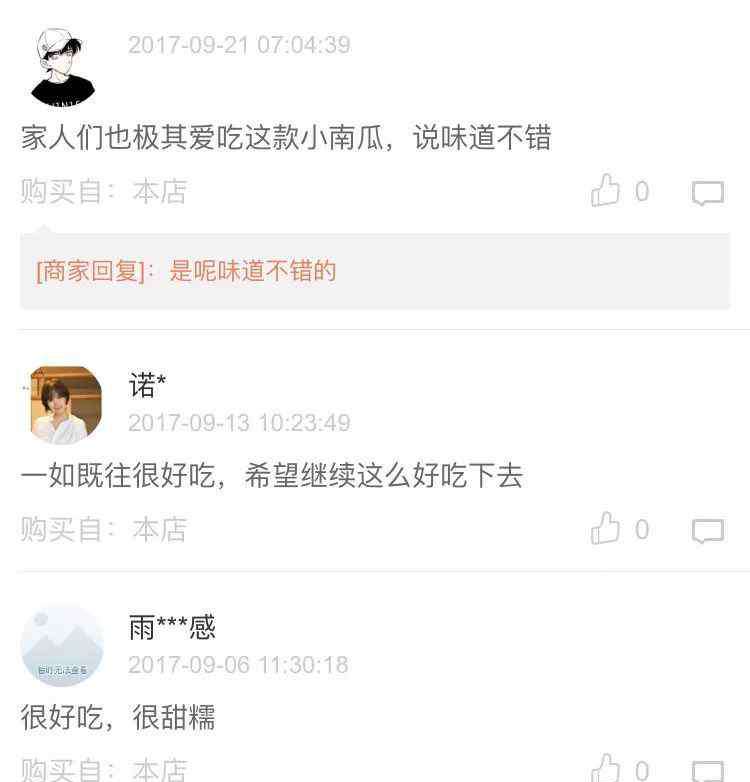Image resolution: width=750 pixels, height=782 pixels.
Task: Open comments on 诺*'s review
Action: coord(708,530)
